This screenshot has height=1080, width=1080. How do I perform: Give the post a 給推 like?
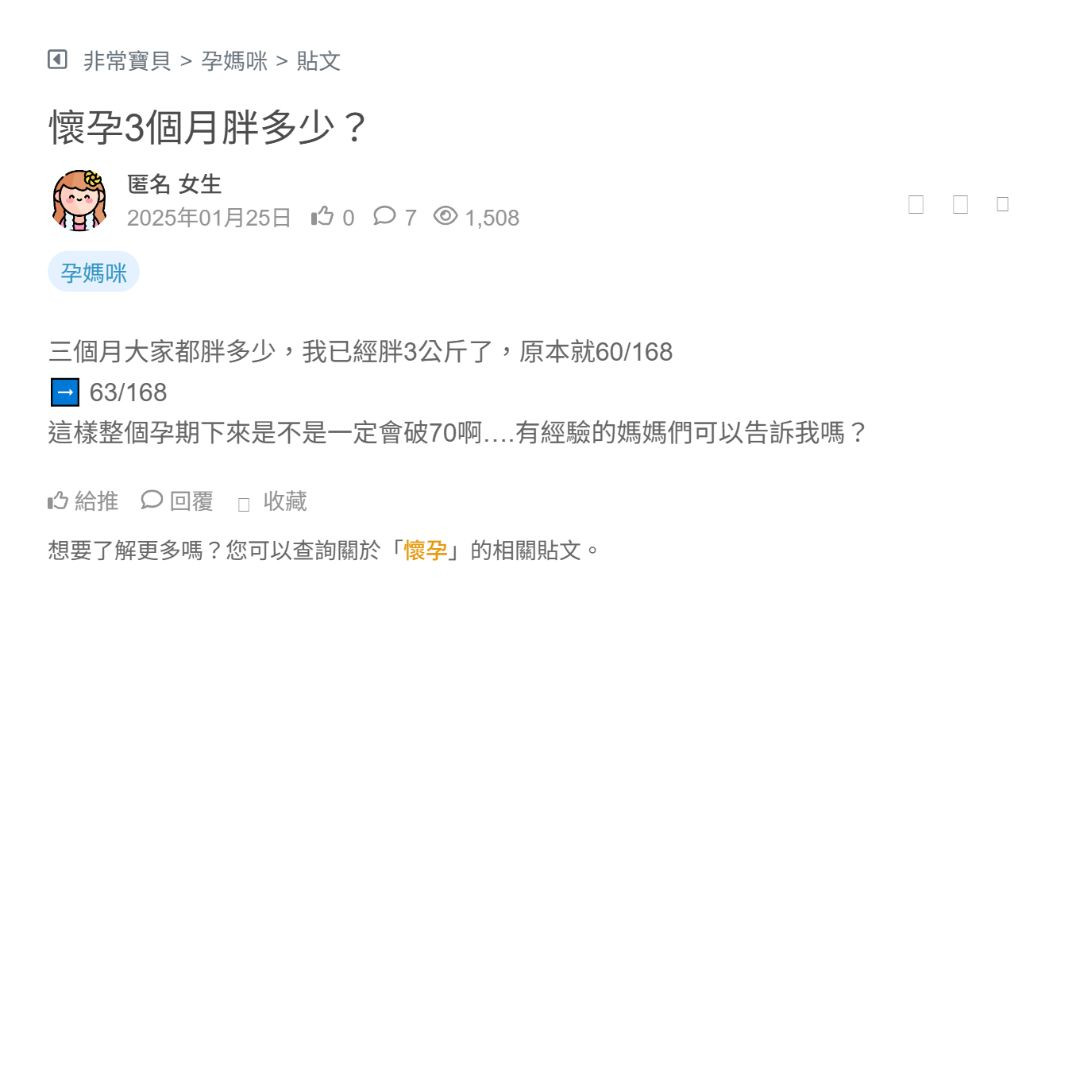click(x=83, y=501)
